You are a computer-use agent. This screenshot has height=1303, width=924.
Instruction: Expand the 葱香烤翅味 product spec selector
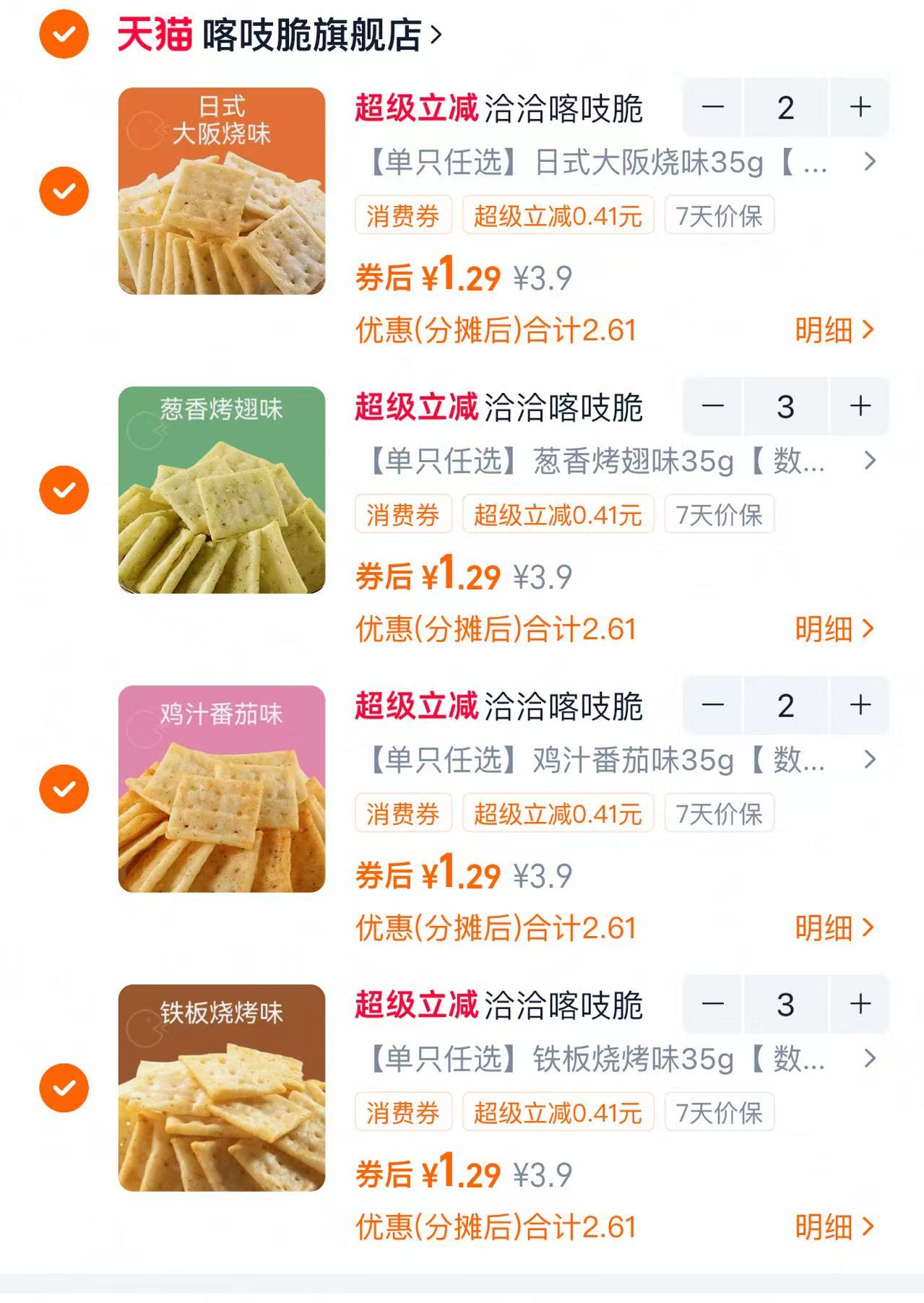(x=870, y=462)
